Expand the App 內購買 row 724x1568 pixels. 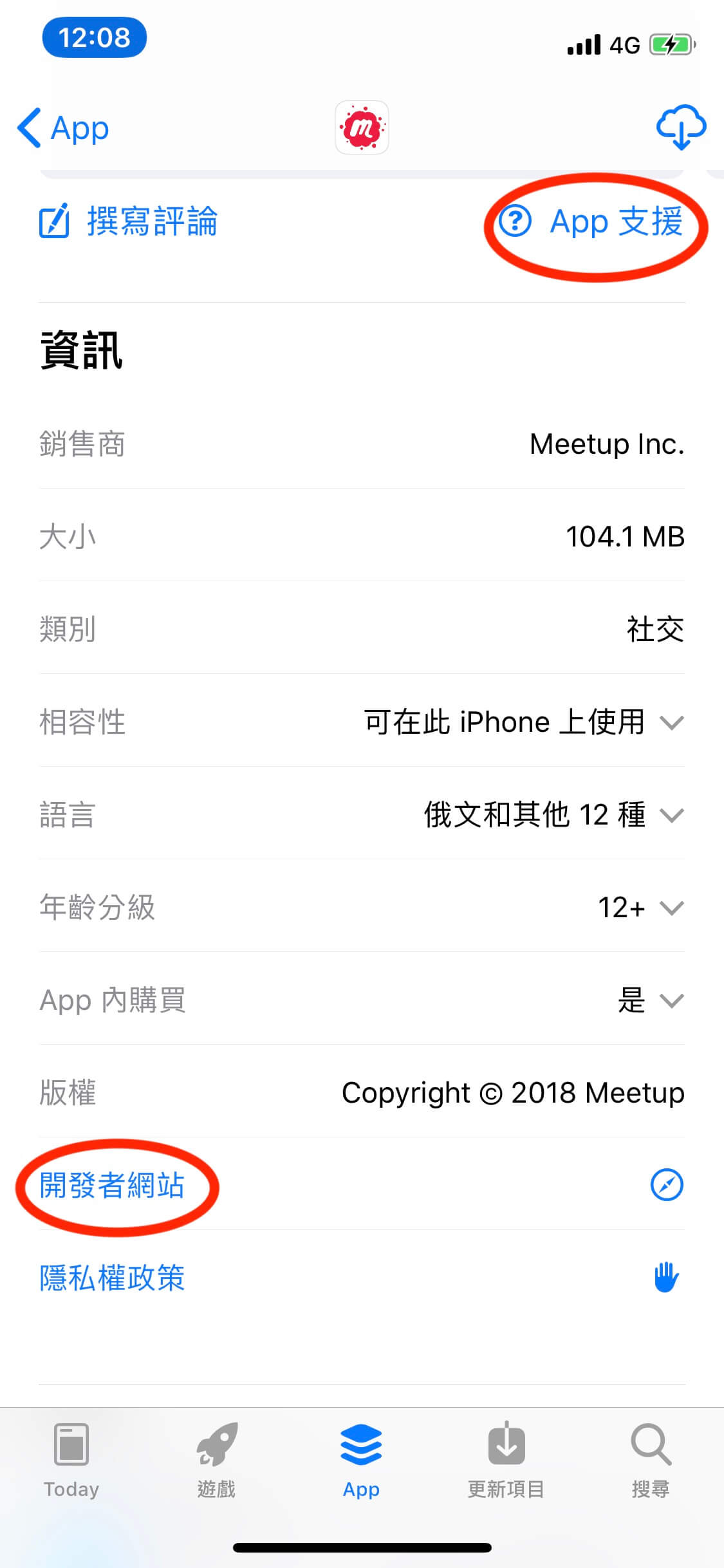(x=362, y=999)
